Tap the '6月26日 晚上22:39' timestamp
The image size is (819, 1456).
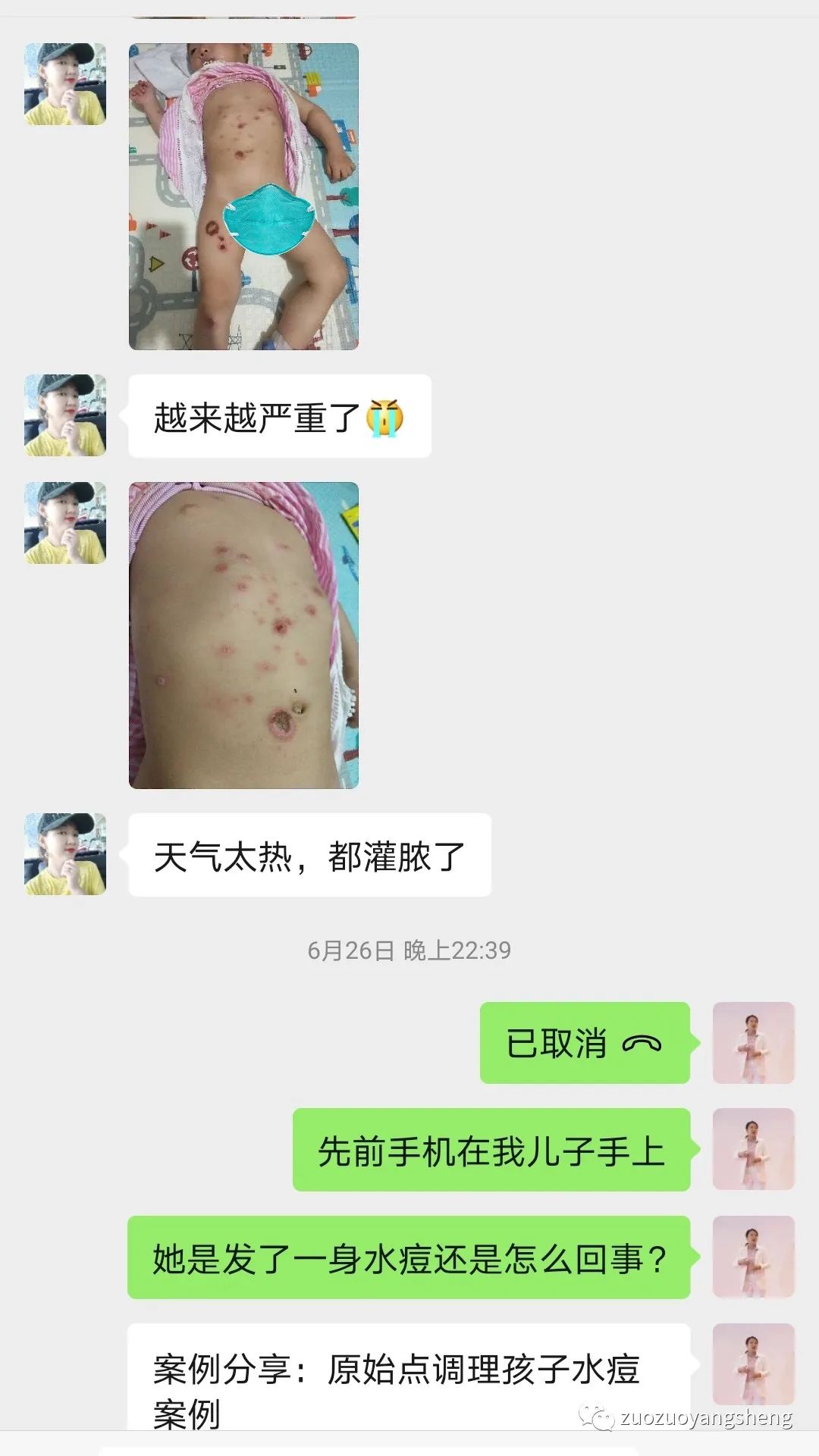(409, 949)
